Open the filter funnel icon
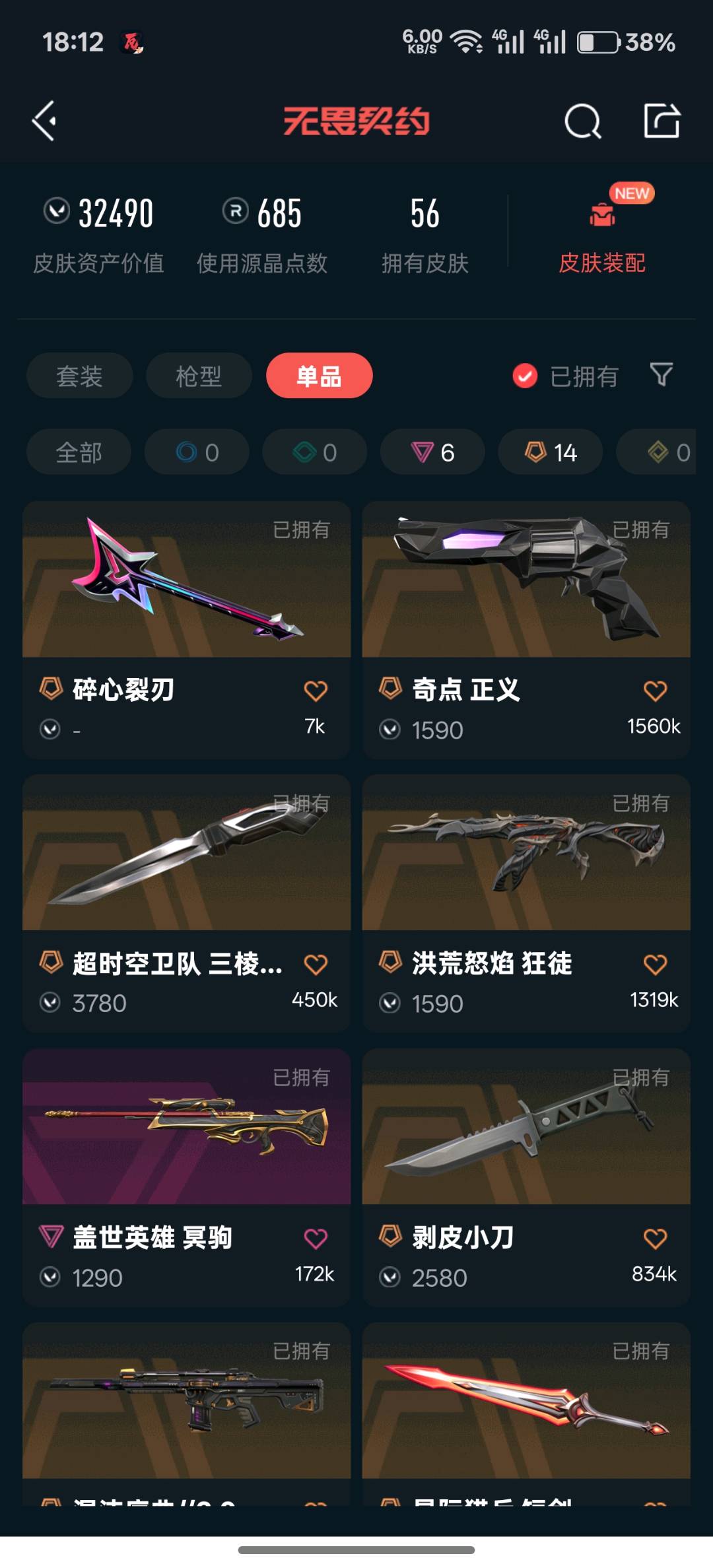 point(662,375)
